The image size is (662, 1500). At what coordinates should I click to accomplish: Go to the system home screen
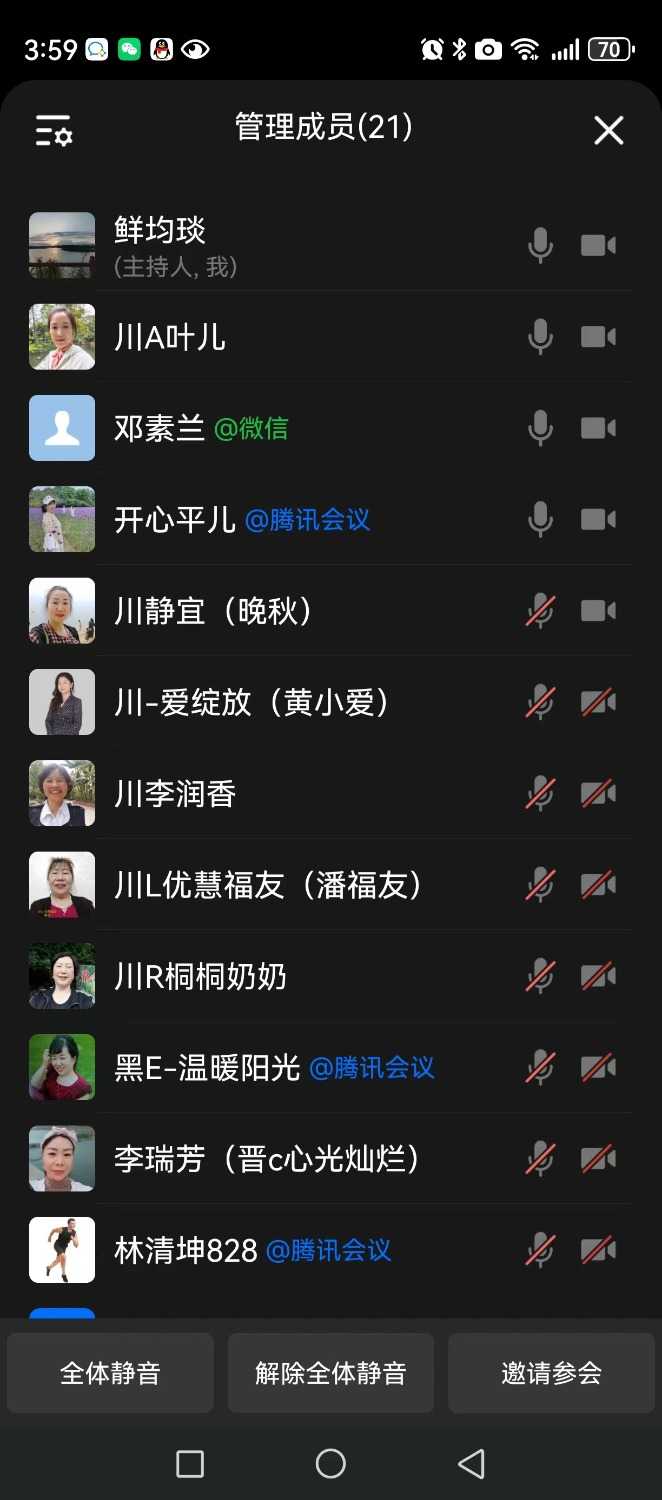pos(330,1464)
